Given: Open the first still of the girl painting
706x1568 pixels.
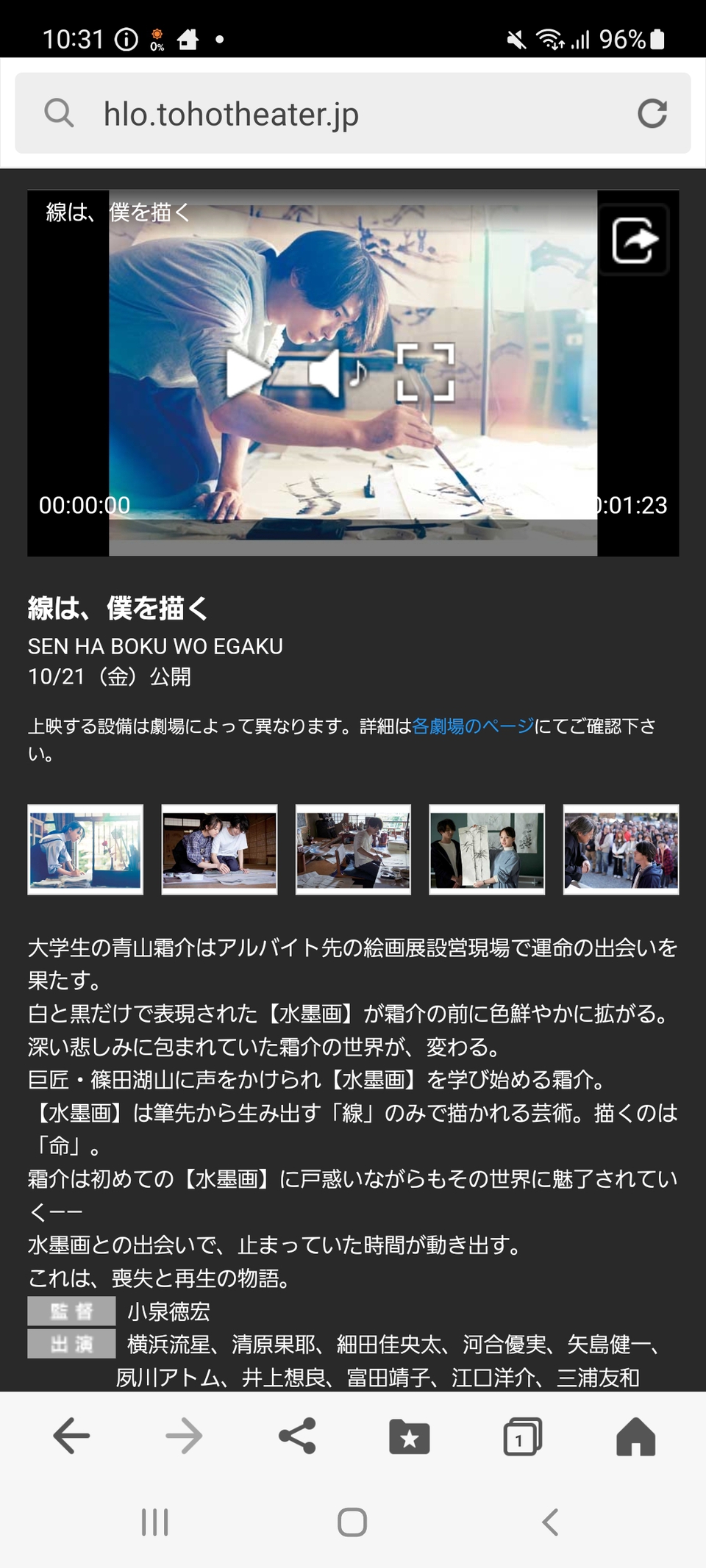Looking at the screenshot, I should tap(85, 849).
